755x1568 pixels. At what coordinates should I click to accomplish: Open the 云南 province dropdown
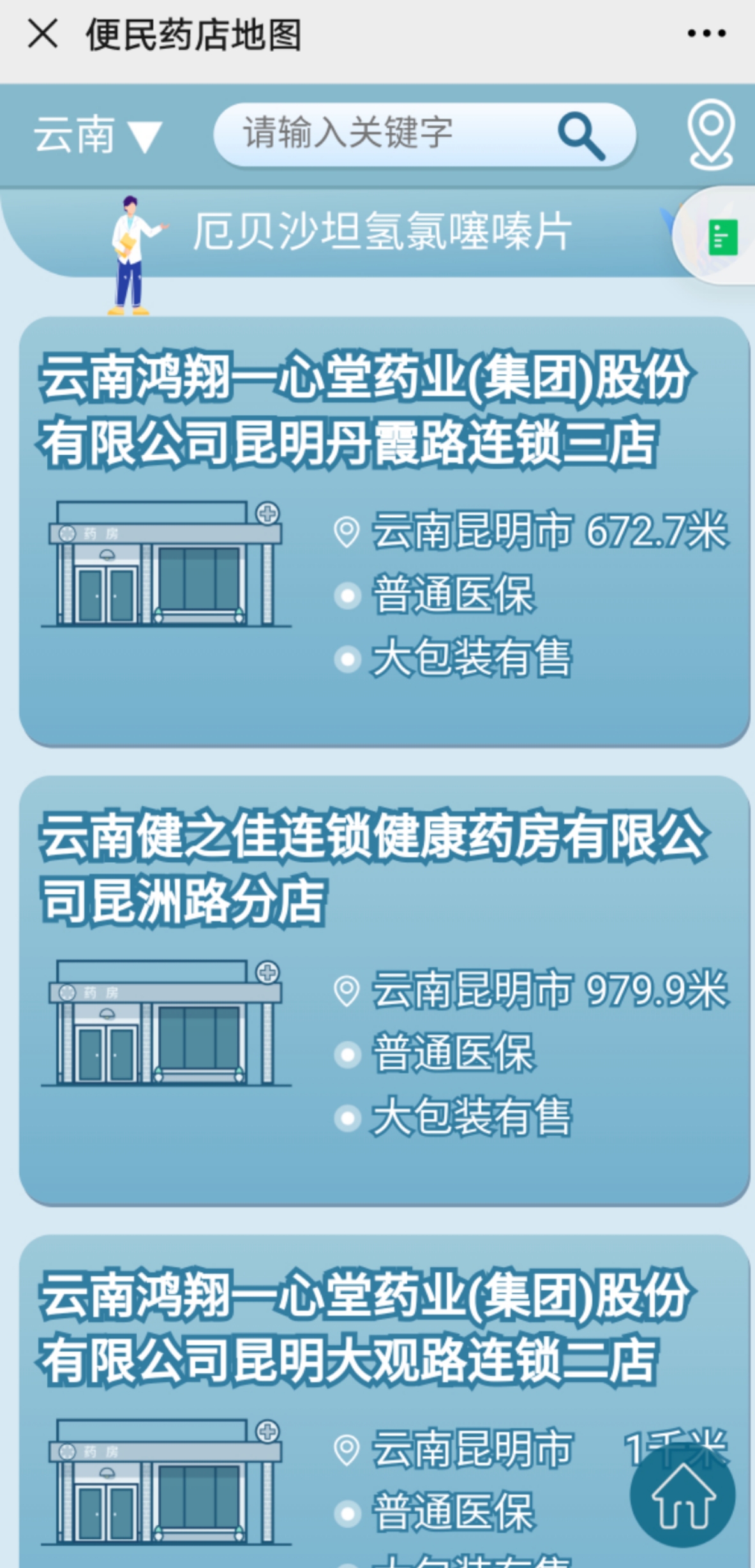(97, 135)
